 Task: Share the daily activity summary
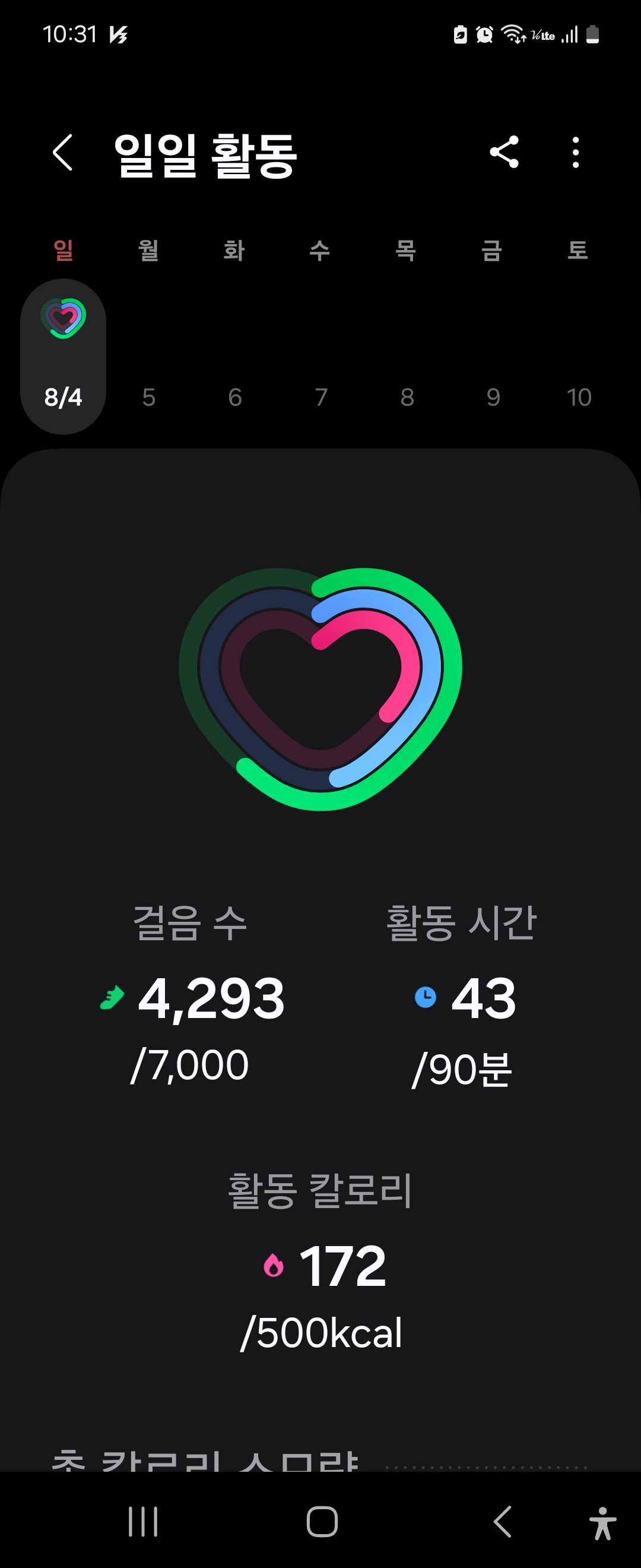coord(504,152)
